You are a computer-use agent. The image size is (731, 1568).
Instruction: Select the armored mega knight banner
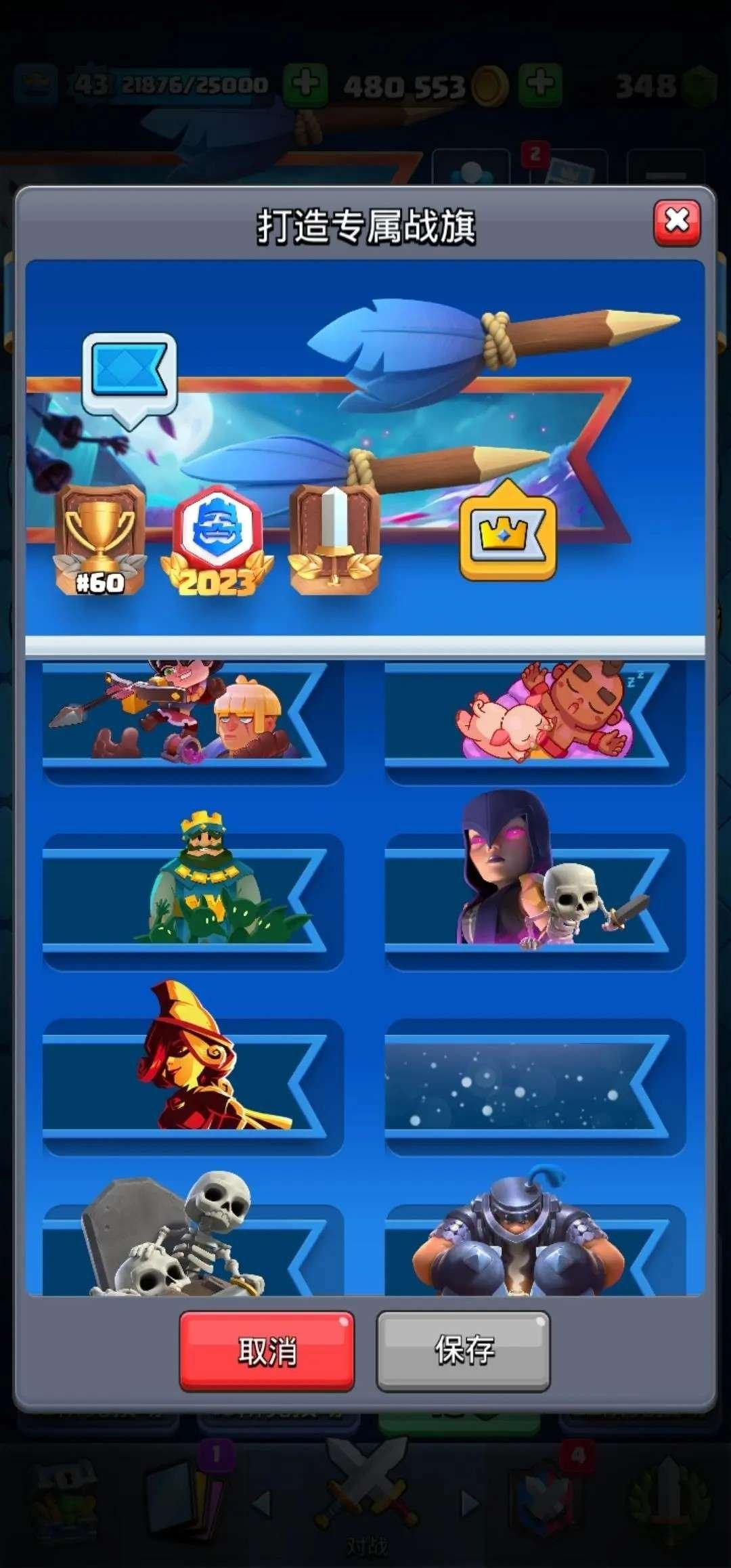click(x=535, y=1249)
